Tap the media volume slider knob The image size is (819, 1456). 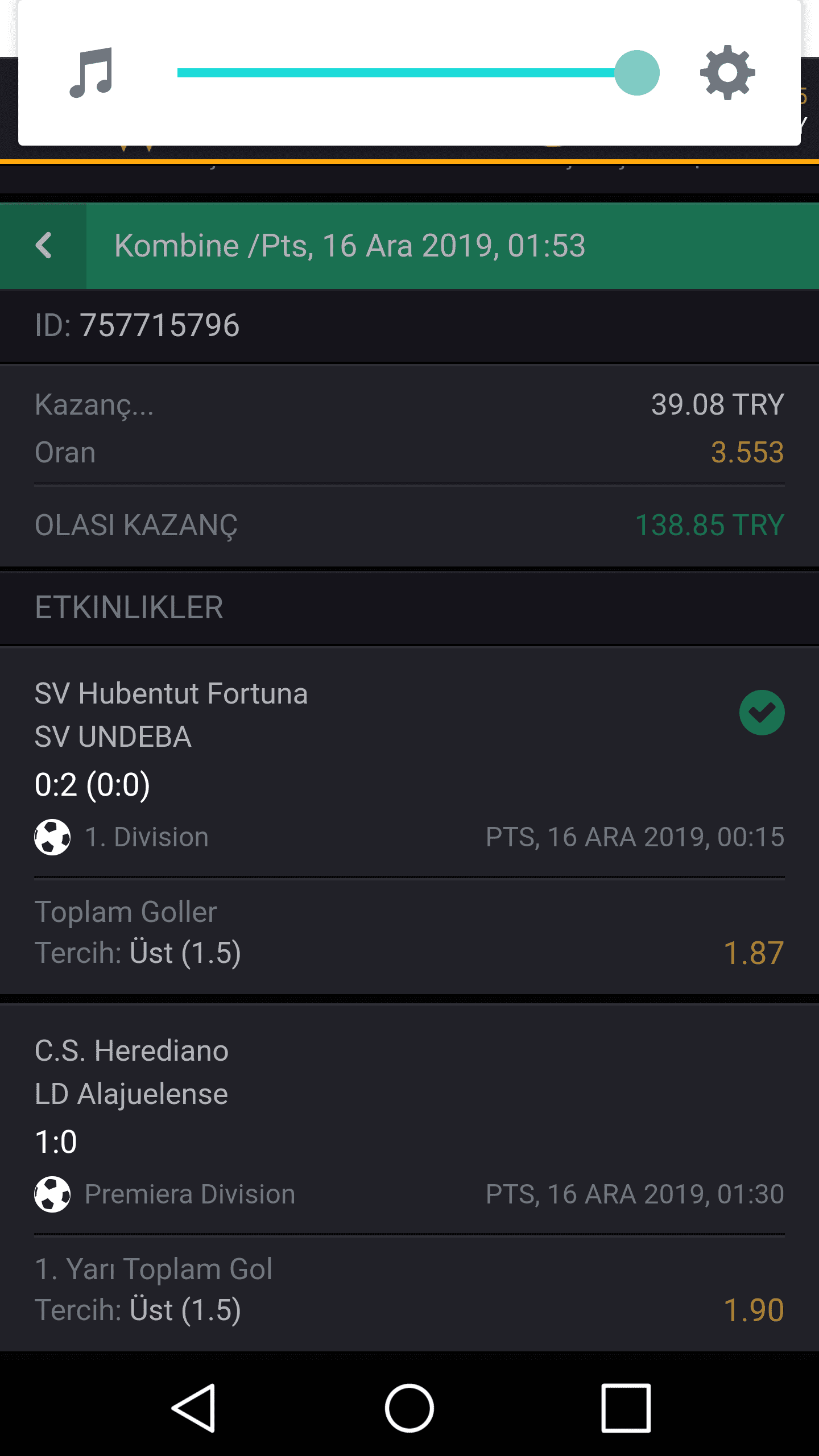click(x=637, y=73)
